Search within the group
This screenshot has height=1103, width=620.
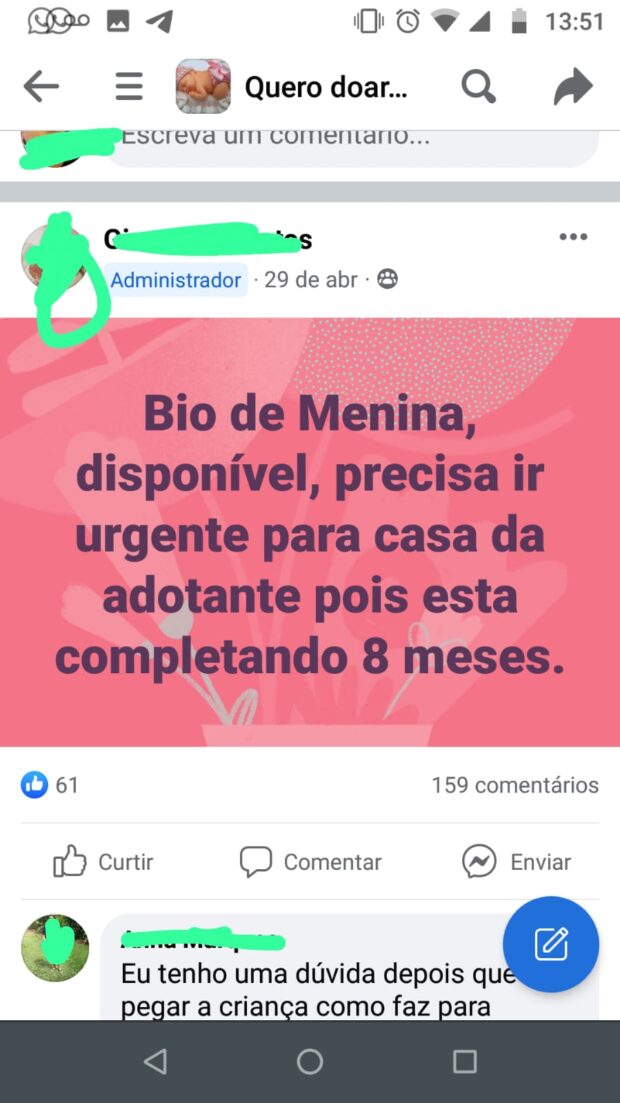click(478, 88)
